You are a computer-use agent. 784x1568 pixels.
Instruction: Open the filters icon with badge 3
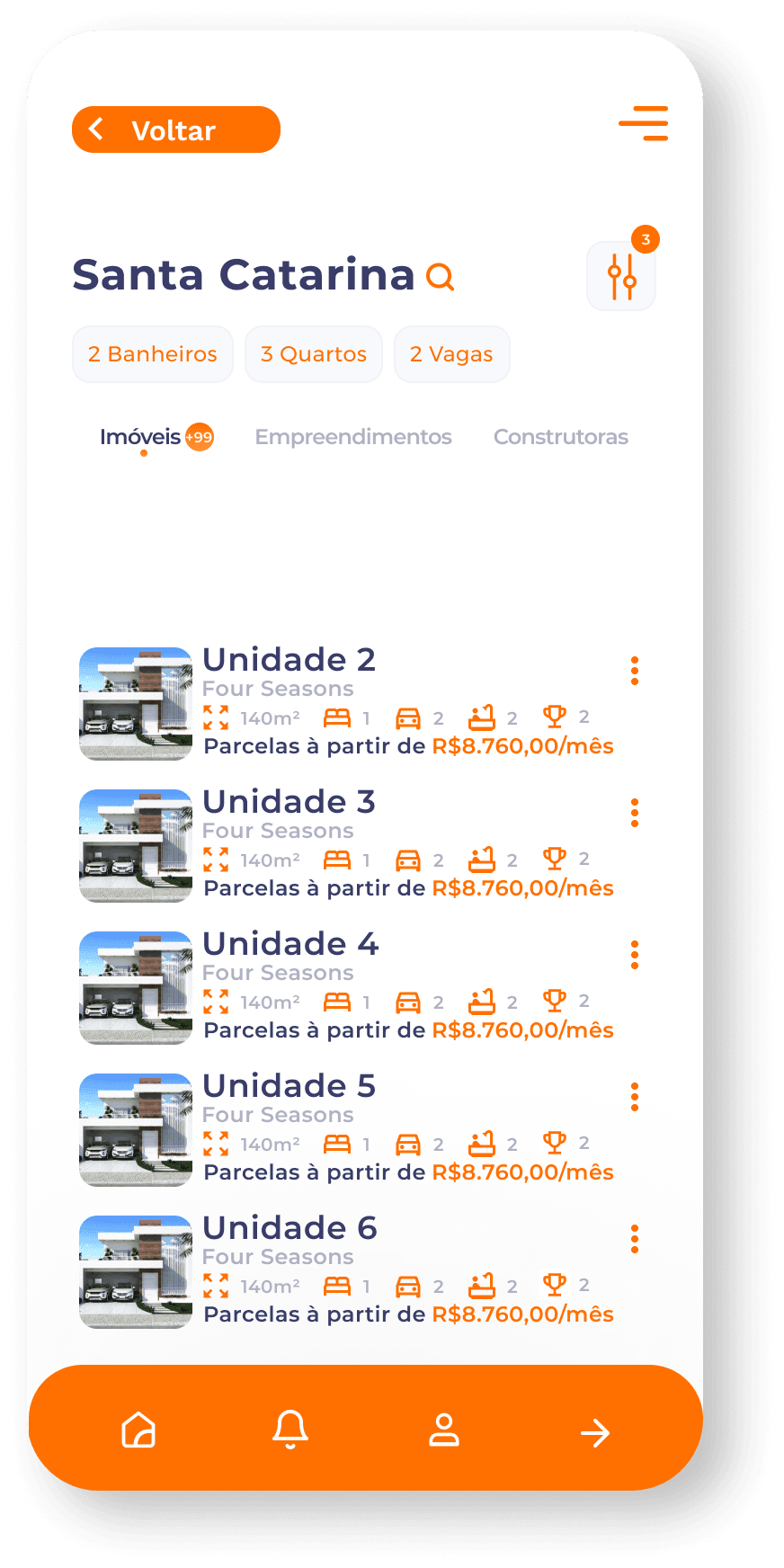[x=620, y=275]
